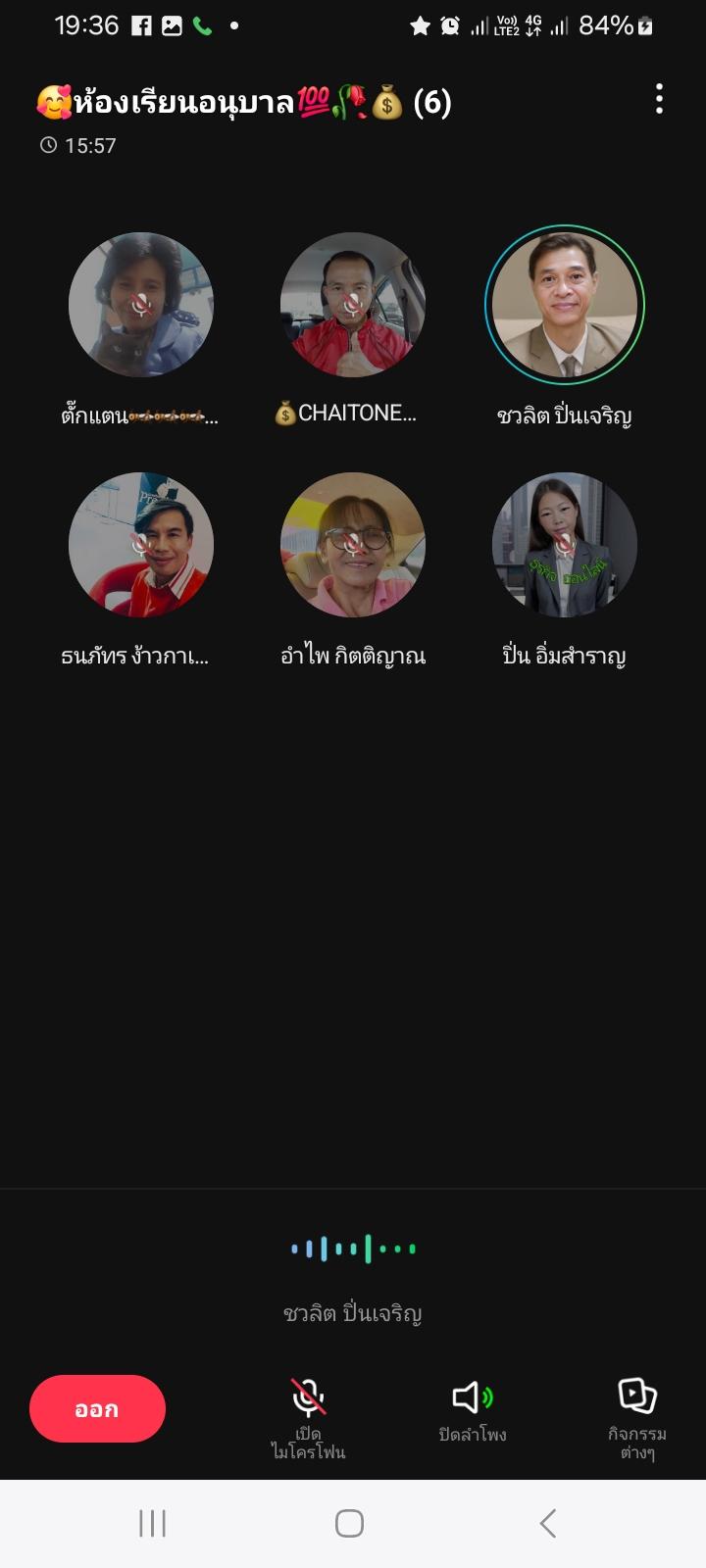706x1568 pixels.
Task: Select participant ชวลิต ปิ่นเจริญ avatar
Action: [565, 305]
